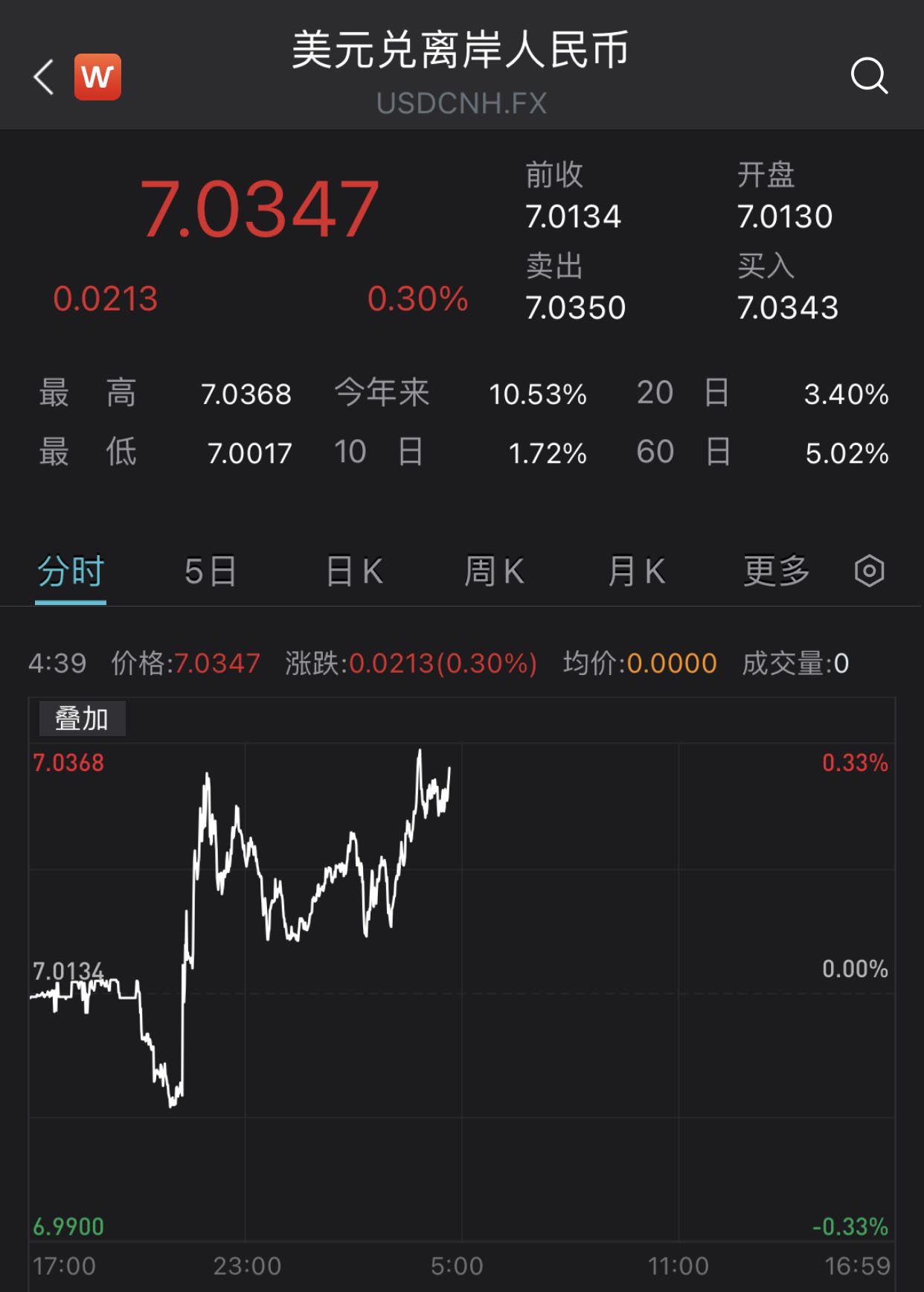Select the 日K chart tab
Viewport: 924px width, 1292px height.
point(354,572)
